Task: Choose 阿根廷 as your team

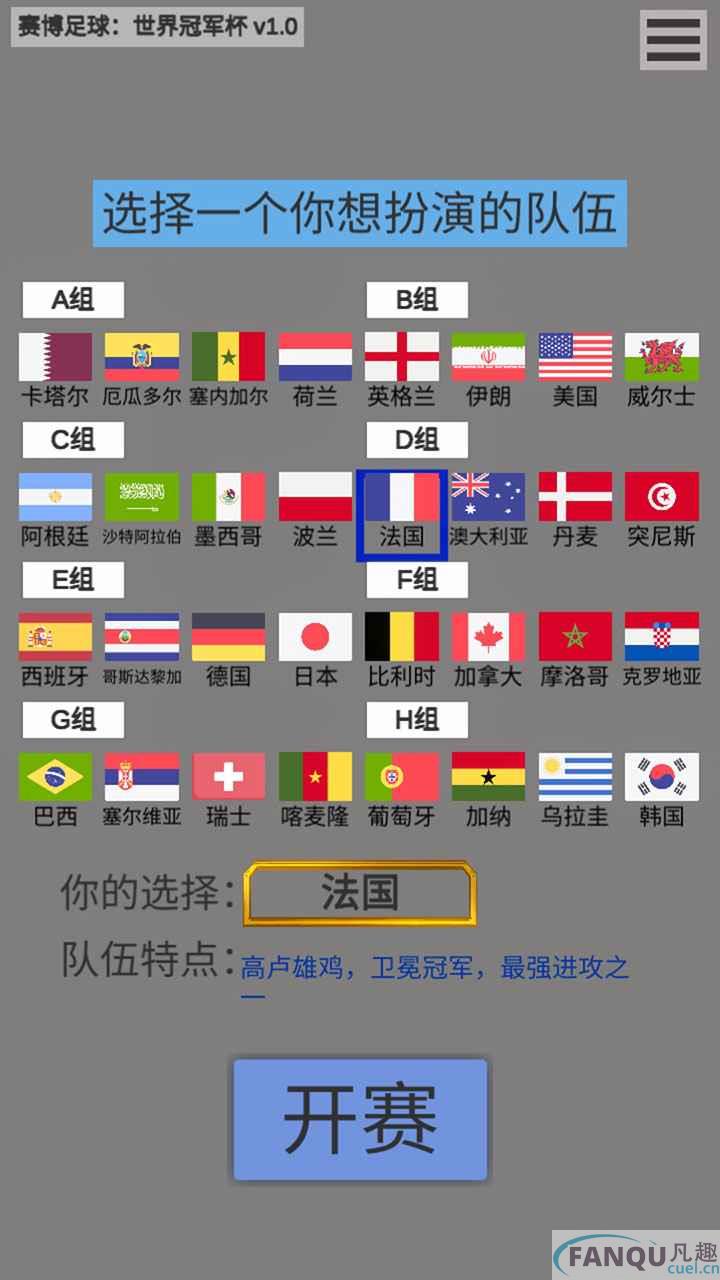Action: (x=55, y=497)
